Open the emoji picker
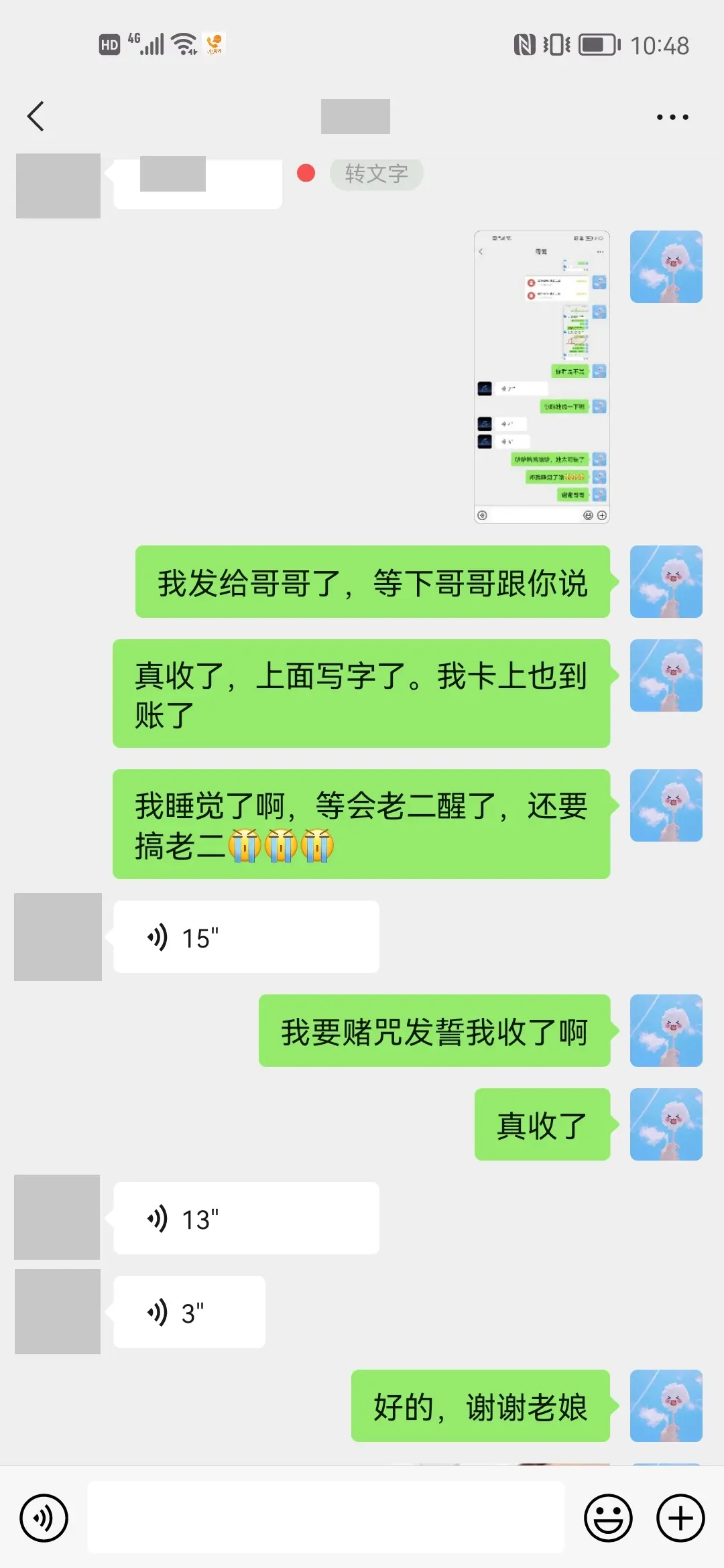The height and width of the screenshot is (1568, 724). (608, 1518)
